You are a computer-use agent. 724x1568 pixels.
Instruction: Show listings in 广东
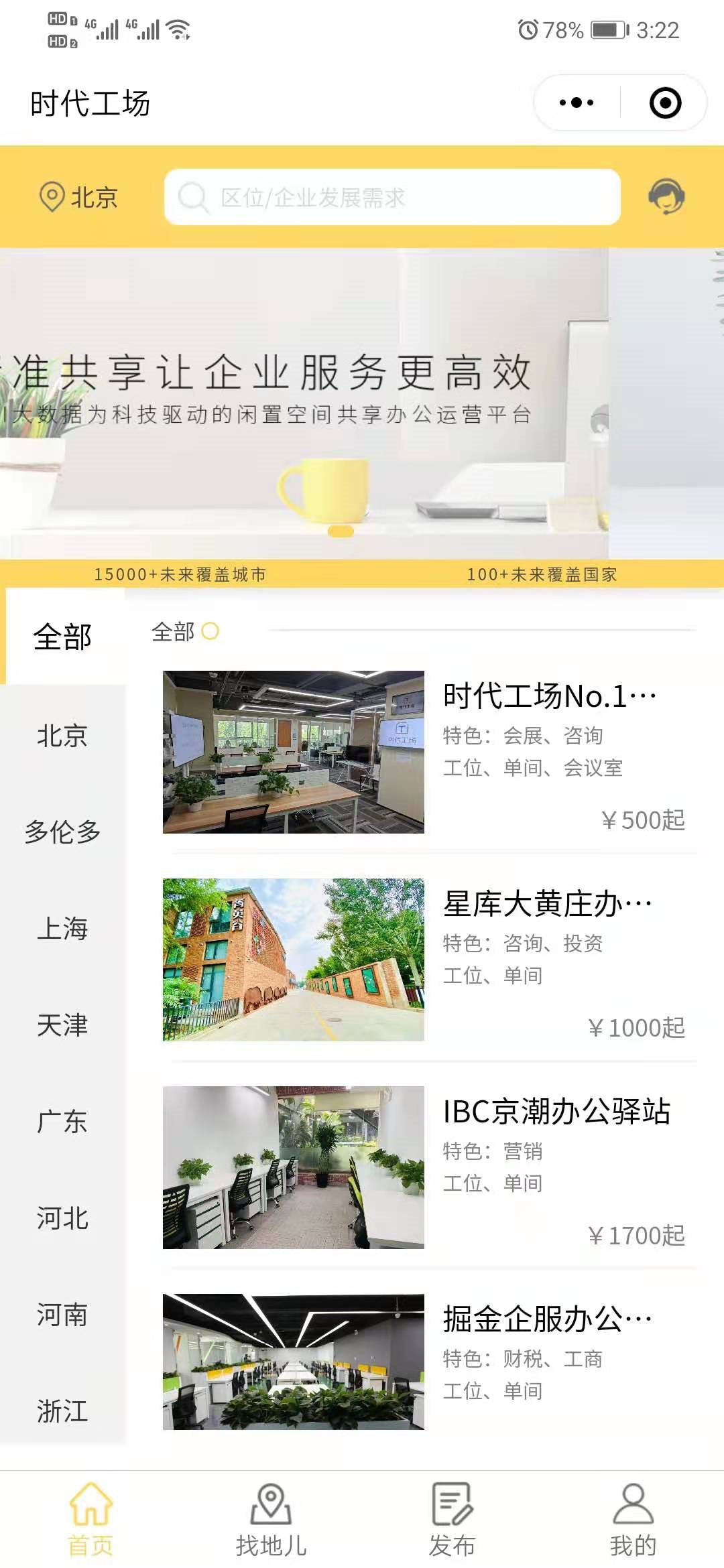click(62, 1122)
